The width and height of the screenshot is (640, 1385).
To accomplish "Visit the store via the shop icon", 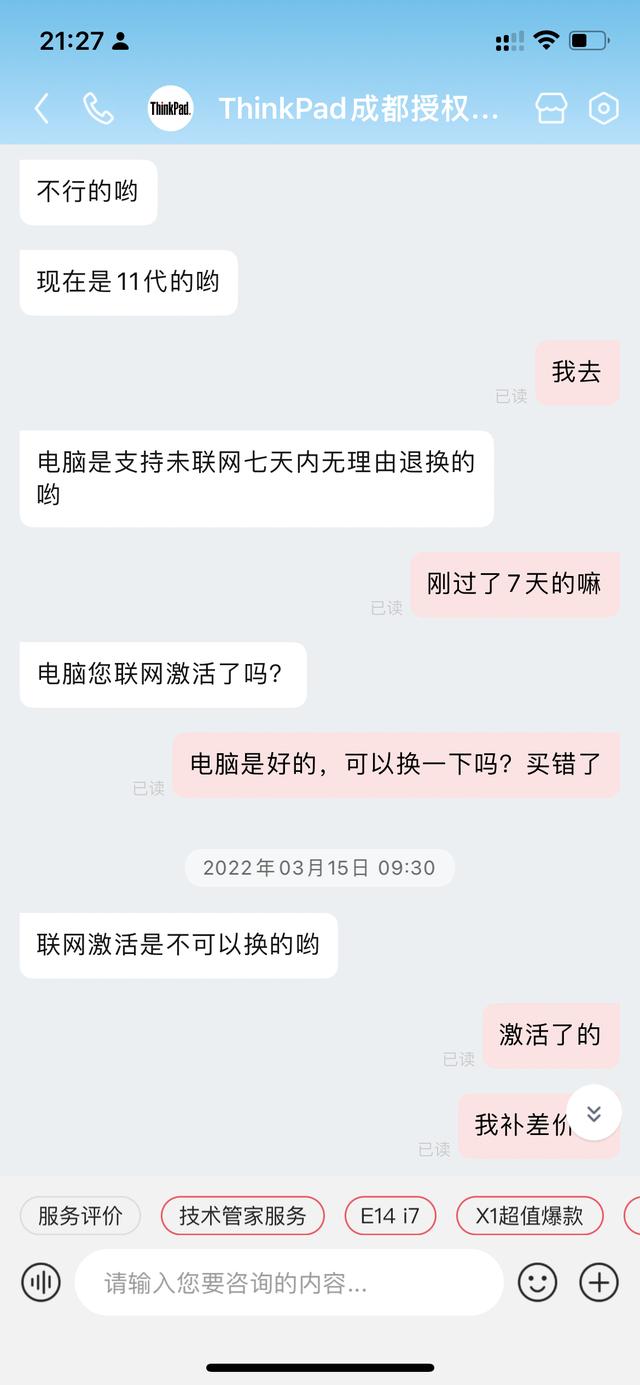I will 551,108.
